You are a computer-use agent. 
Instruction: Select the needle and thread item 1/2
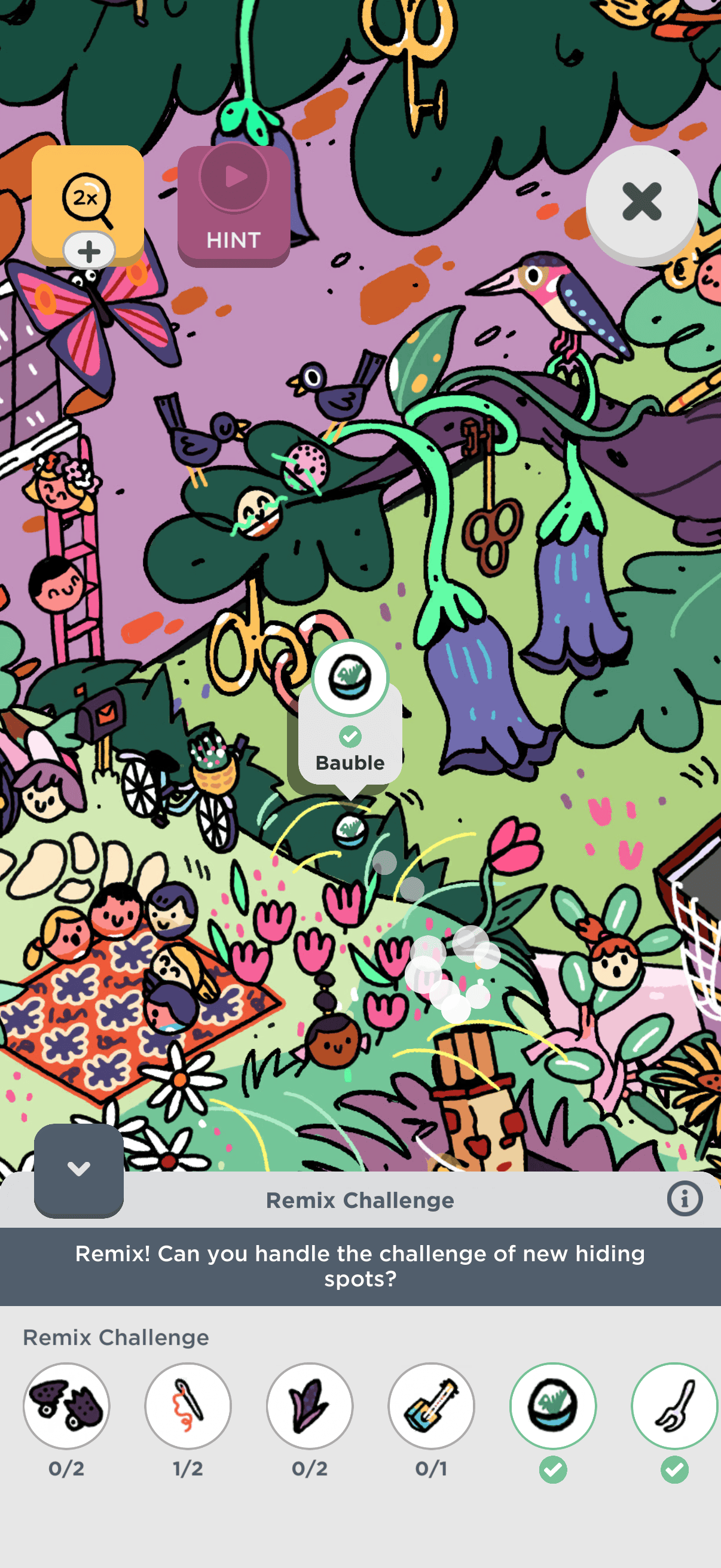pos(188,1405)
